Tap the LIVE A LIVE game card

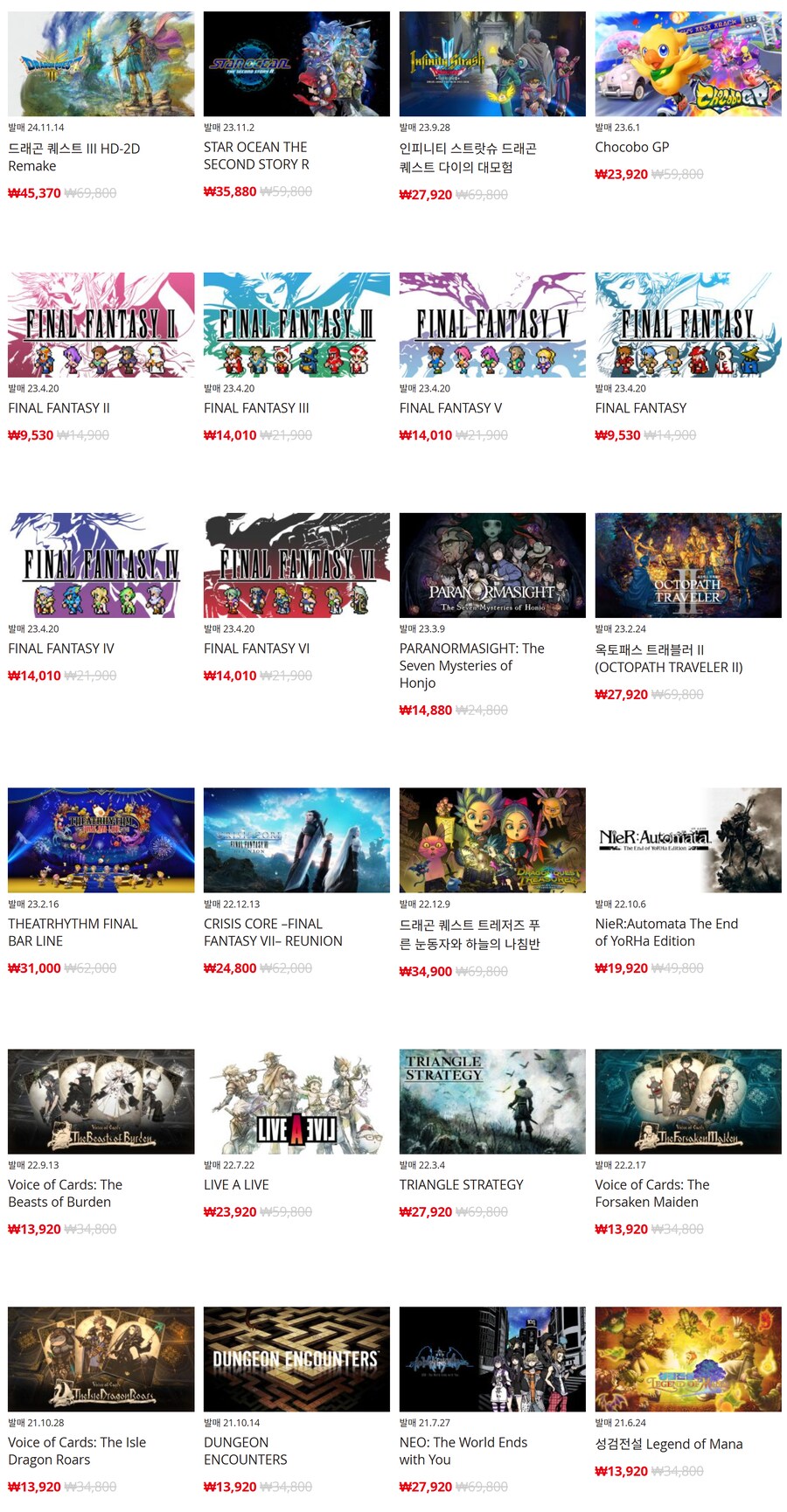[x=296, y=1101]
